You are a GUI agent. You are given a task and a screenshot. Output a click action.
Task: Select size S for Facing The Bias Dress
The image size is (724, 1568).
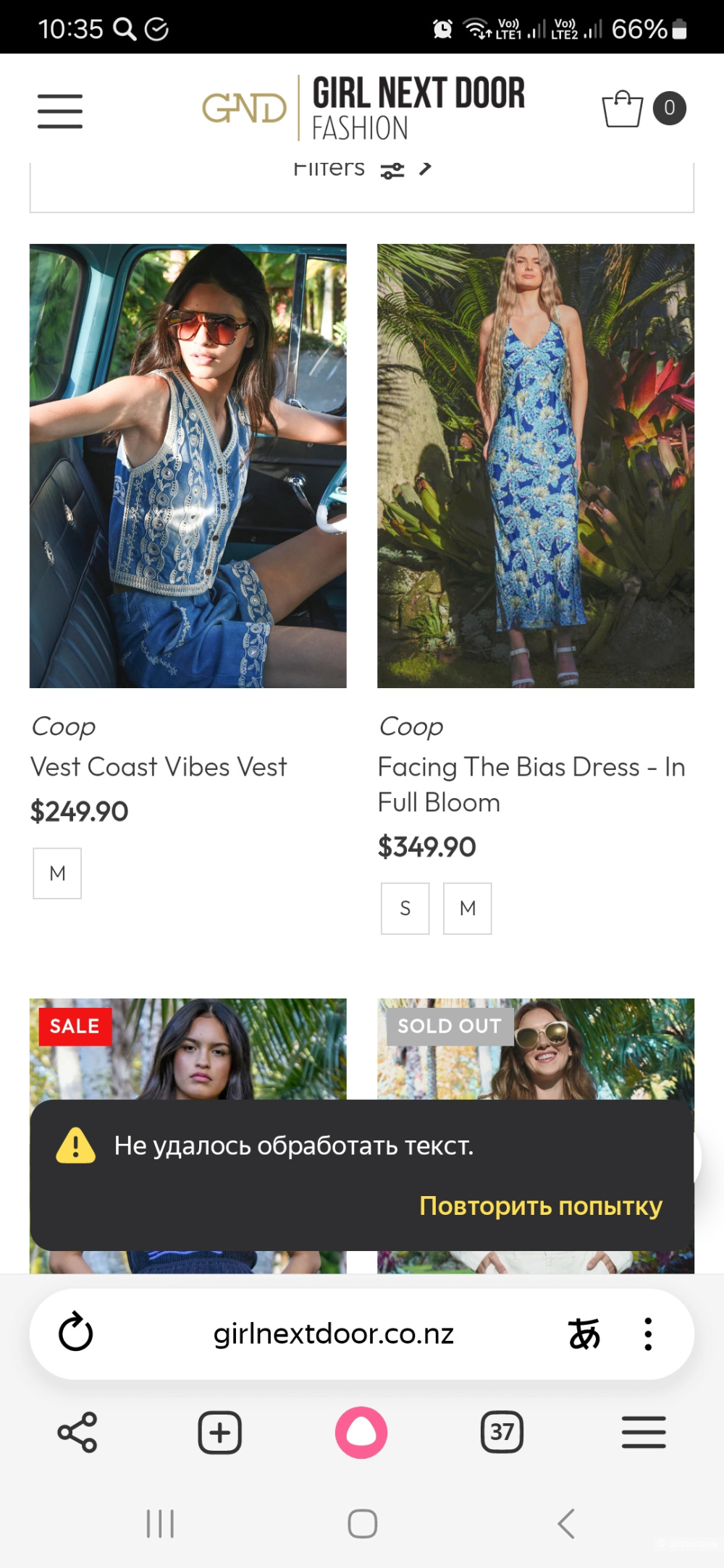click(x=405, y=908)
